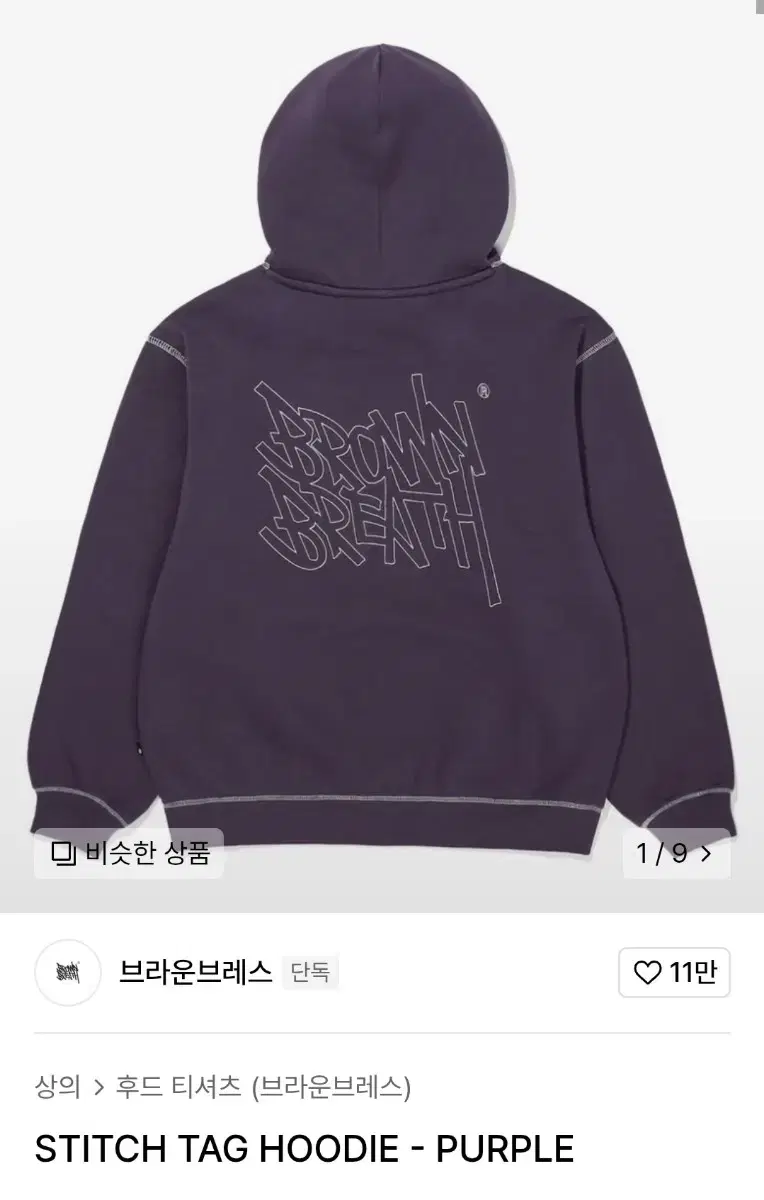
Task: Tap the heart icon inside the like pill
Action: (649, 972)
